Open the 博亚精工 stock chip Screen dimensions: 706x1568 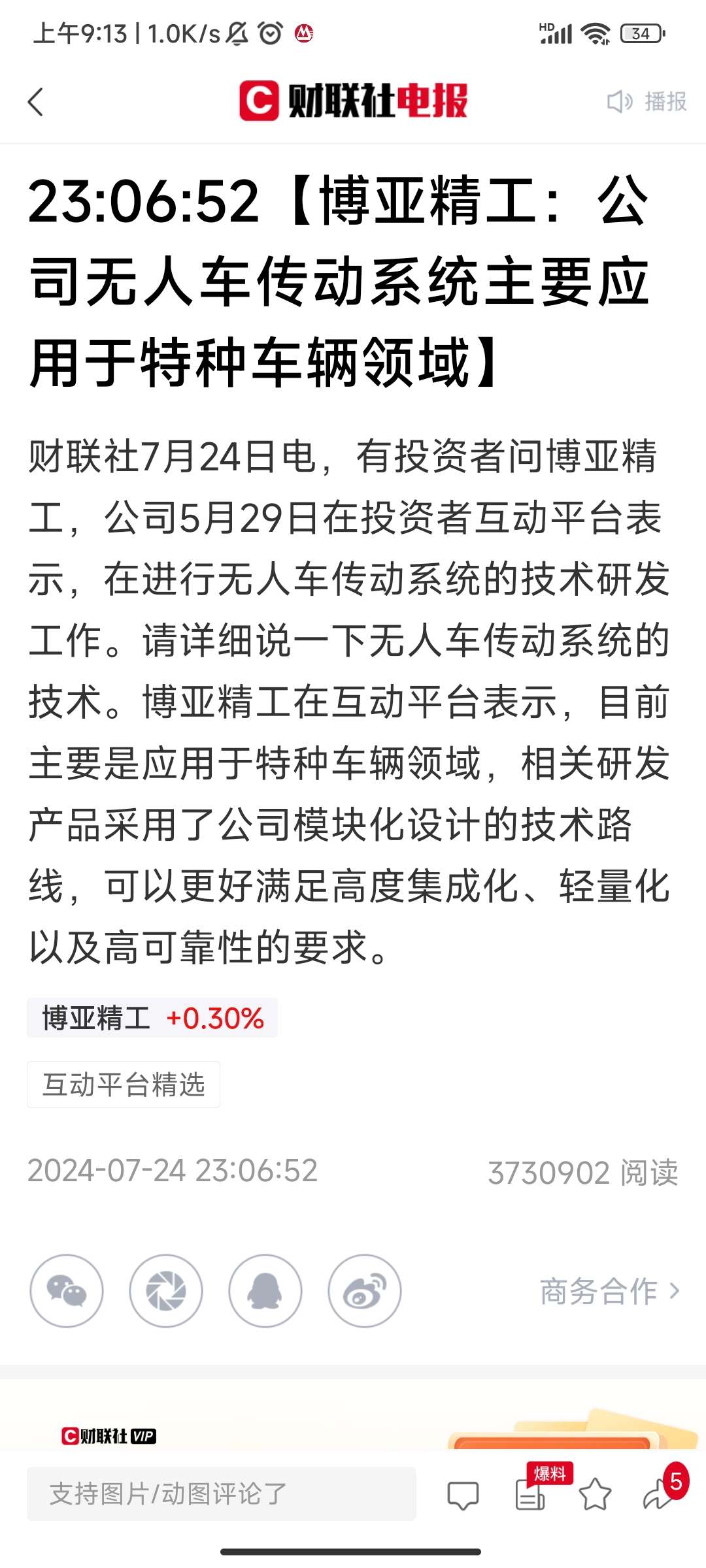(x=152, y=1018)
